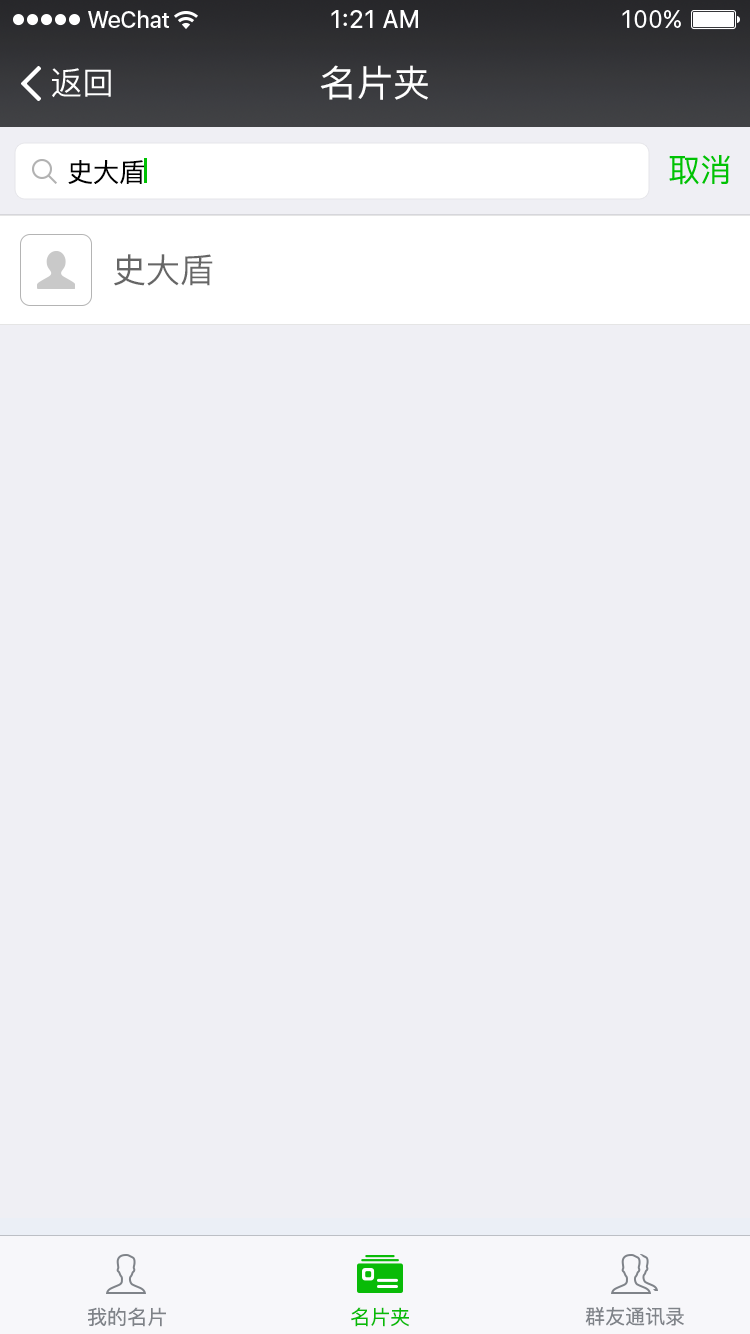Open the 群友通讯录 tab
This screenshot has height=1334, width=750.
(x=634, y=1288)
